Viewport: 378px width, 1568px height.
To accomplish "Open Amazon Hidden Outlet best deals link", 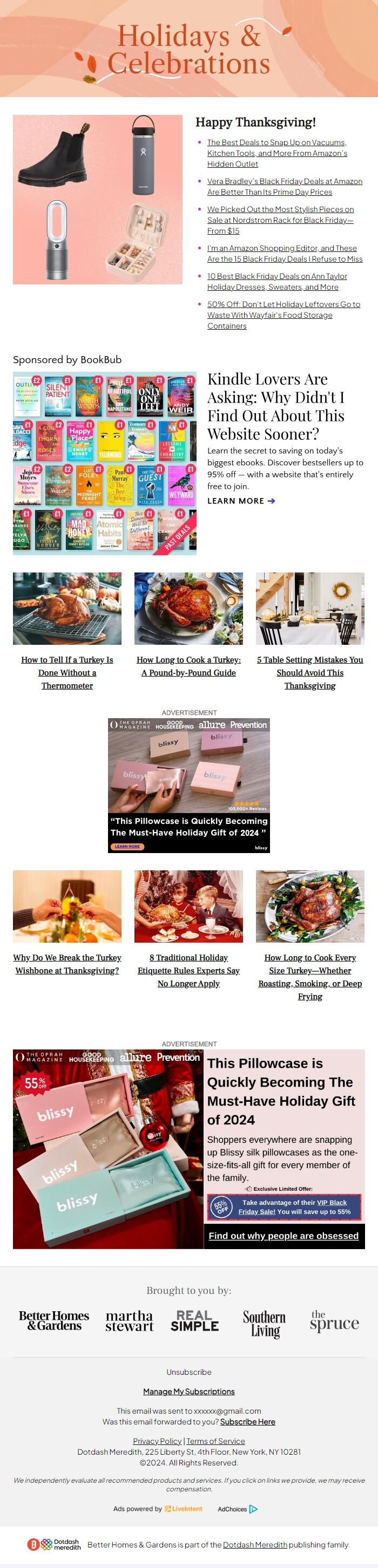I will (277, 153).
